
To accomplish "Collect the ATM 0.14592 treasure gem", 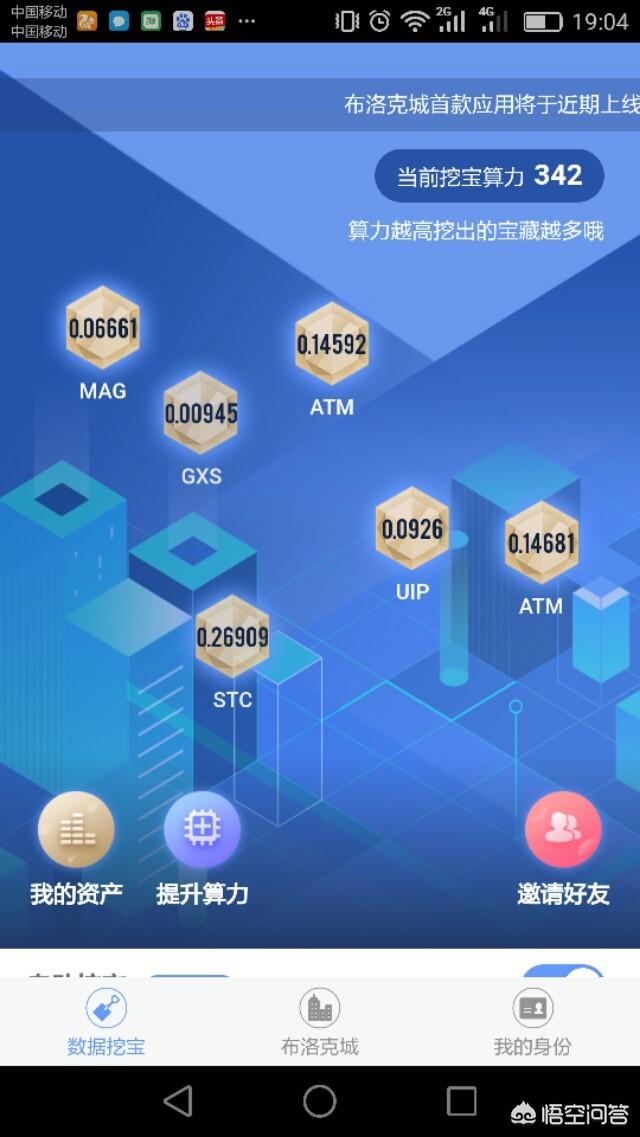I will tap(332, 344).
